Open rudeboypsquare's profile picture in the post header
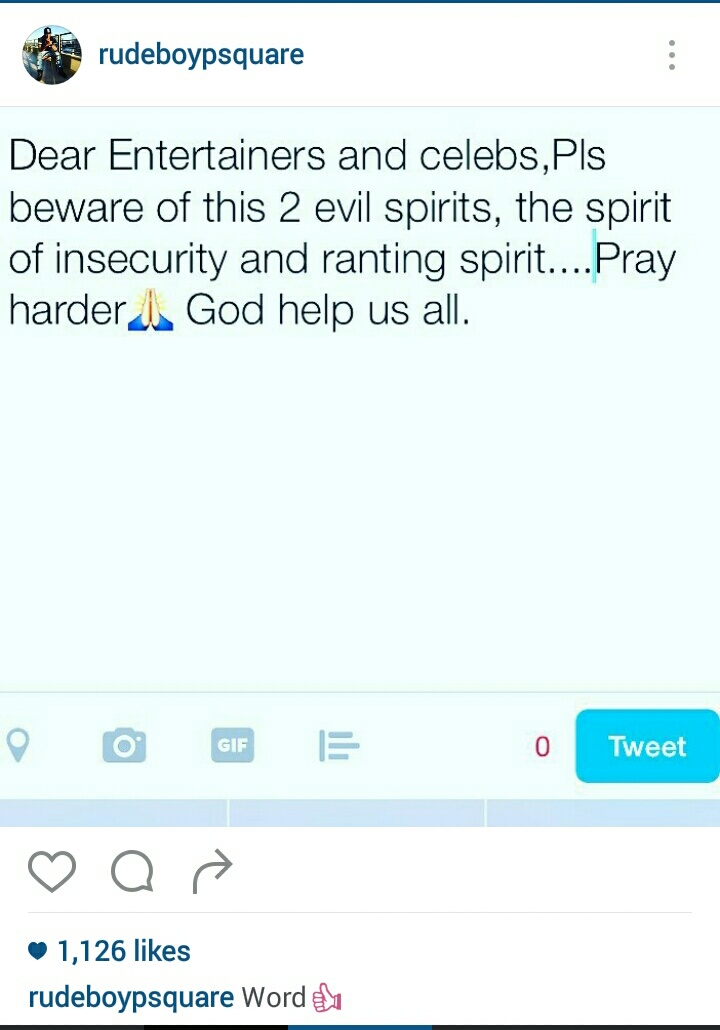Viewport: 720px width, 1030px height. 51,55
